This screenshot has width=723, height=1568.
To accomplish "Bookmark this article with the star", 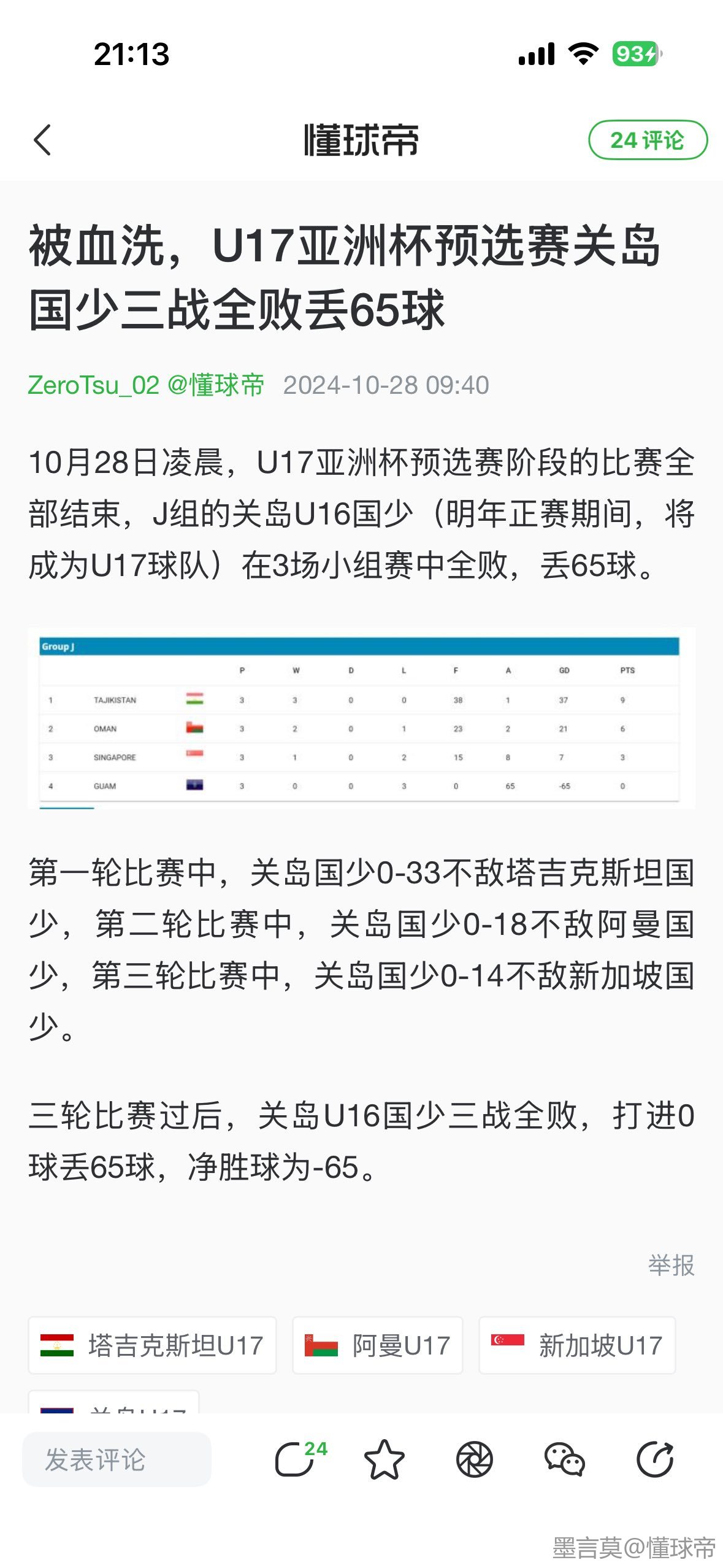I will click(384, 1459).
